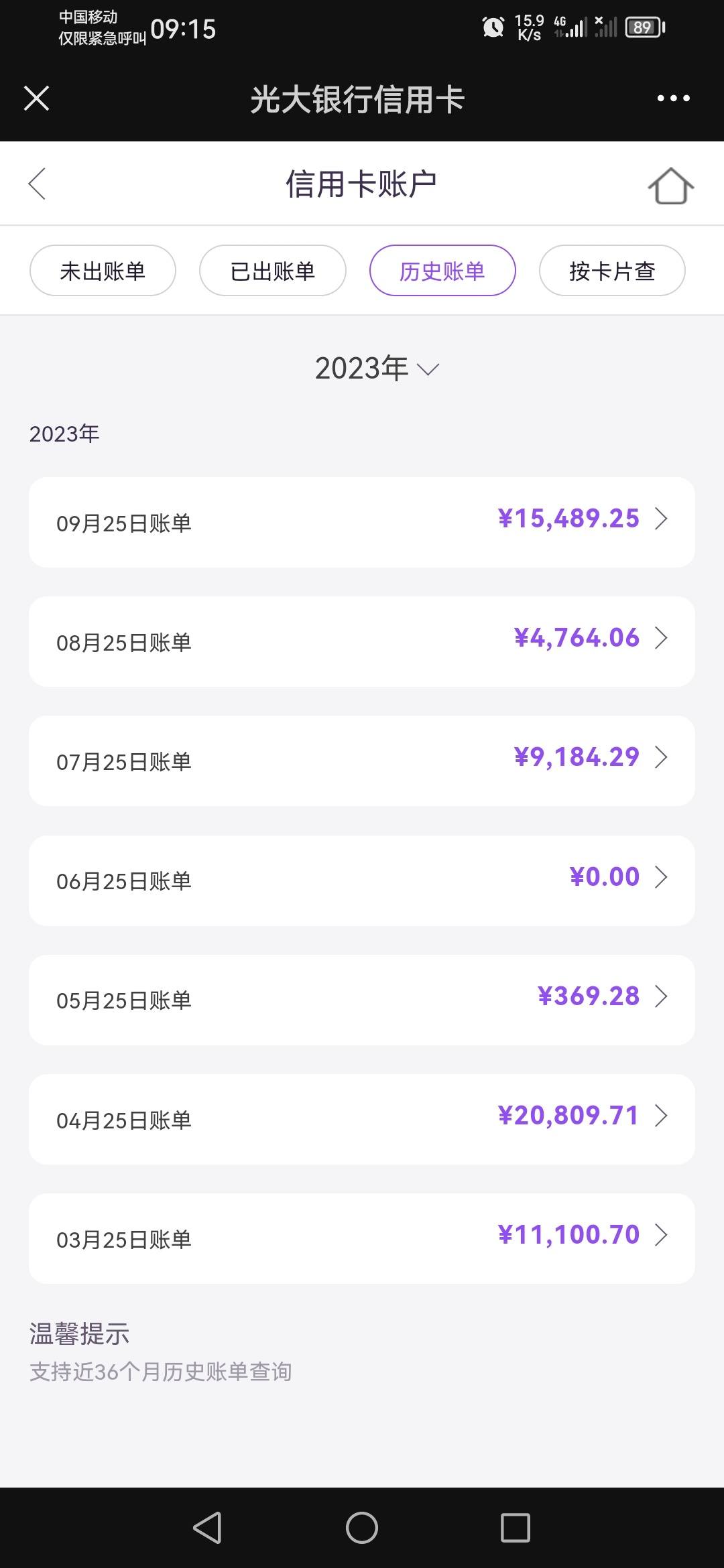Tap the home icon in header
724x1568 pixels.
(x=670, y=185)
